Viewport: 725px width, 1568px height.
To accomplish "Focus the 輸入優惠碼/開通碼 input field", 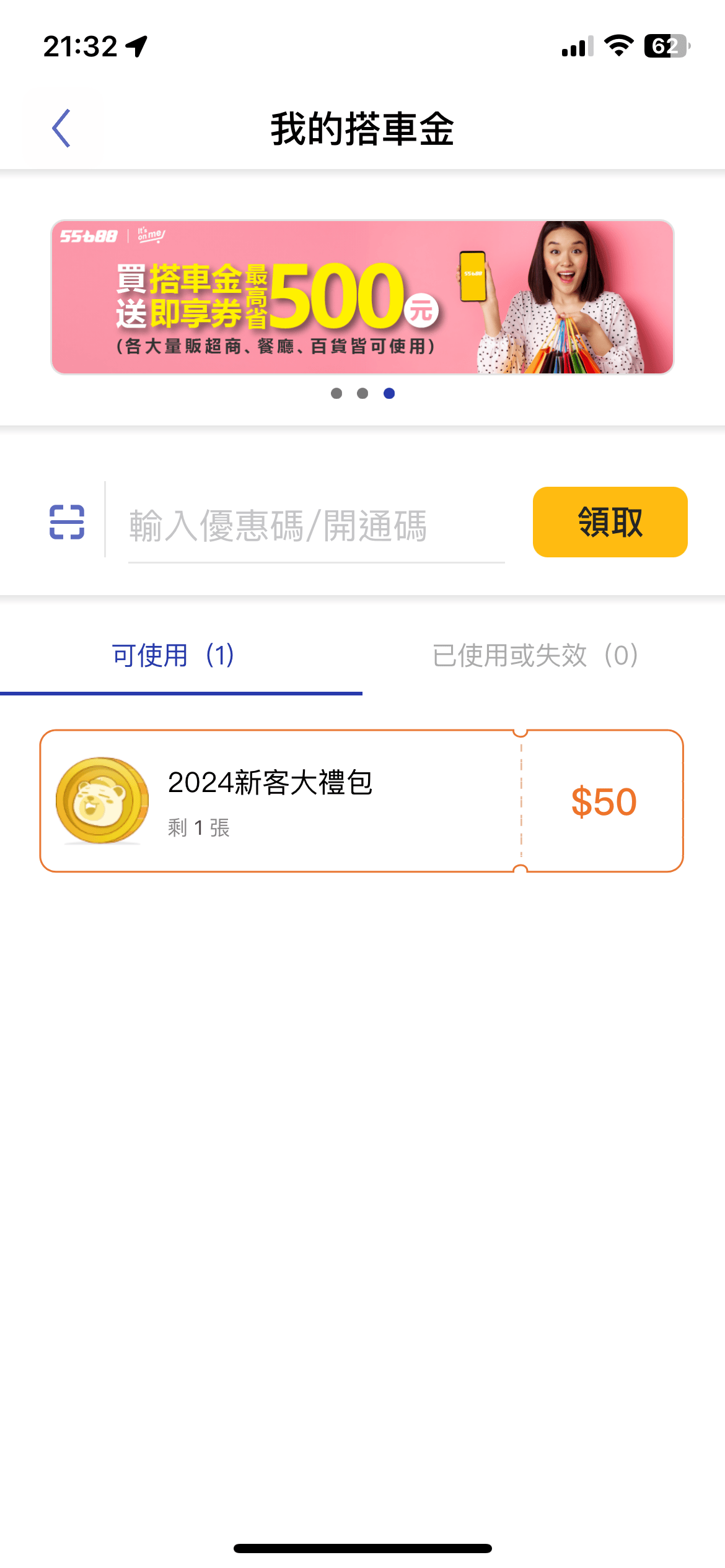I will 316,526.
